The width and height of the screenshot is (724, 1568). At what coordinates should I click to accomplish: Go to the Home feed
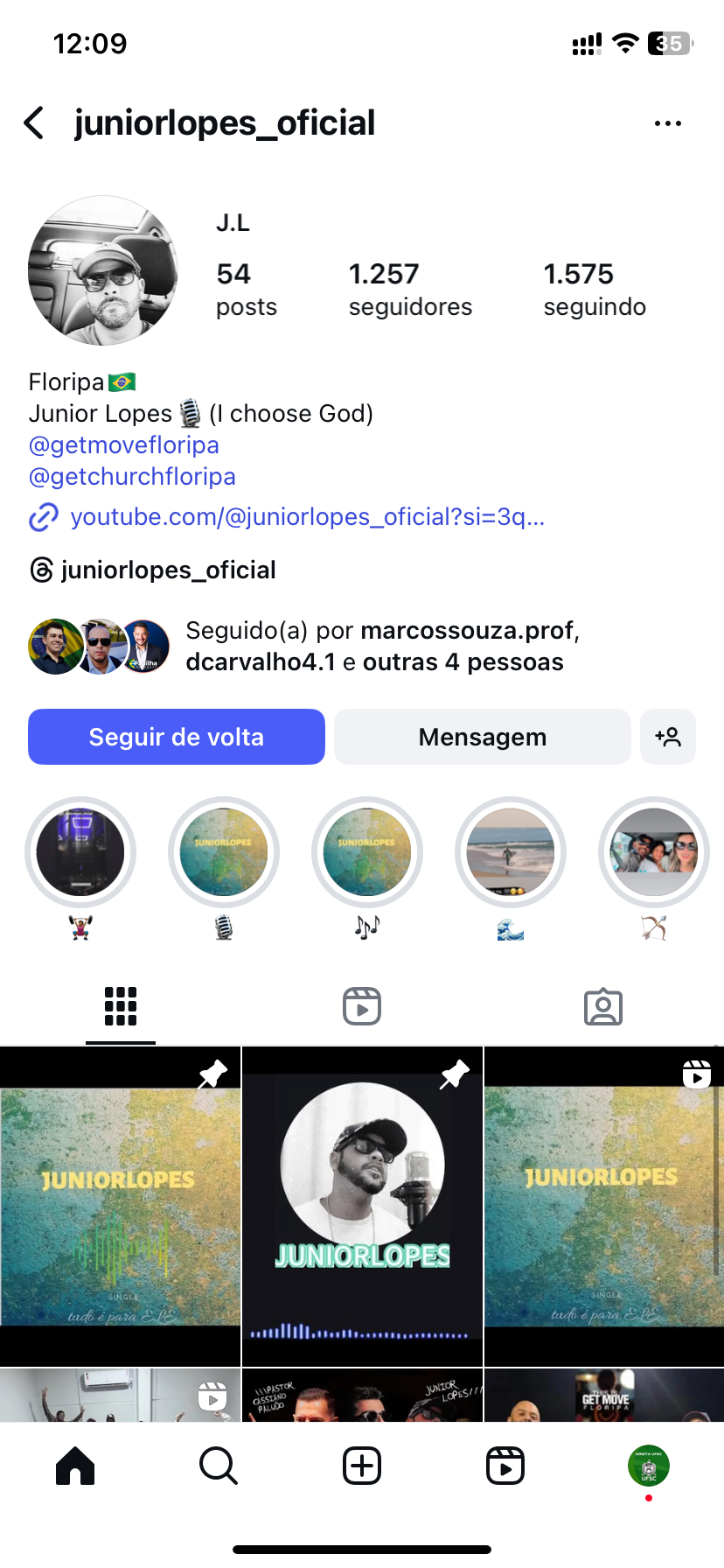75,1465
